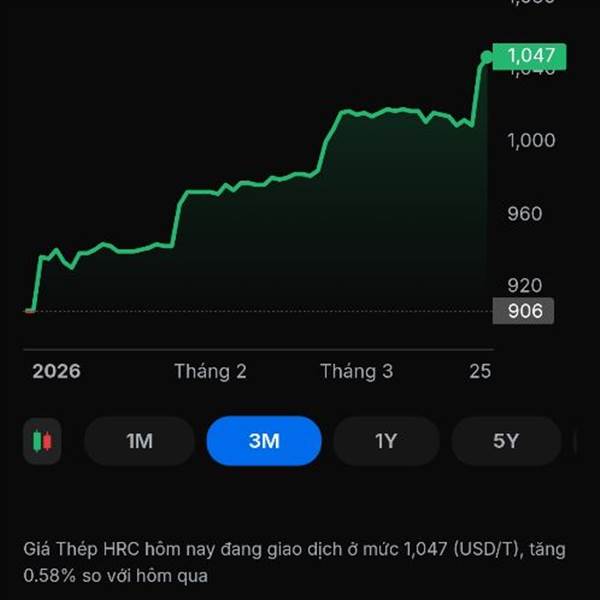Select the 3M time range
Viewport: 600px width, 600px height.
point(264,441)
